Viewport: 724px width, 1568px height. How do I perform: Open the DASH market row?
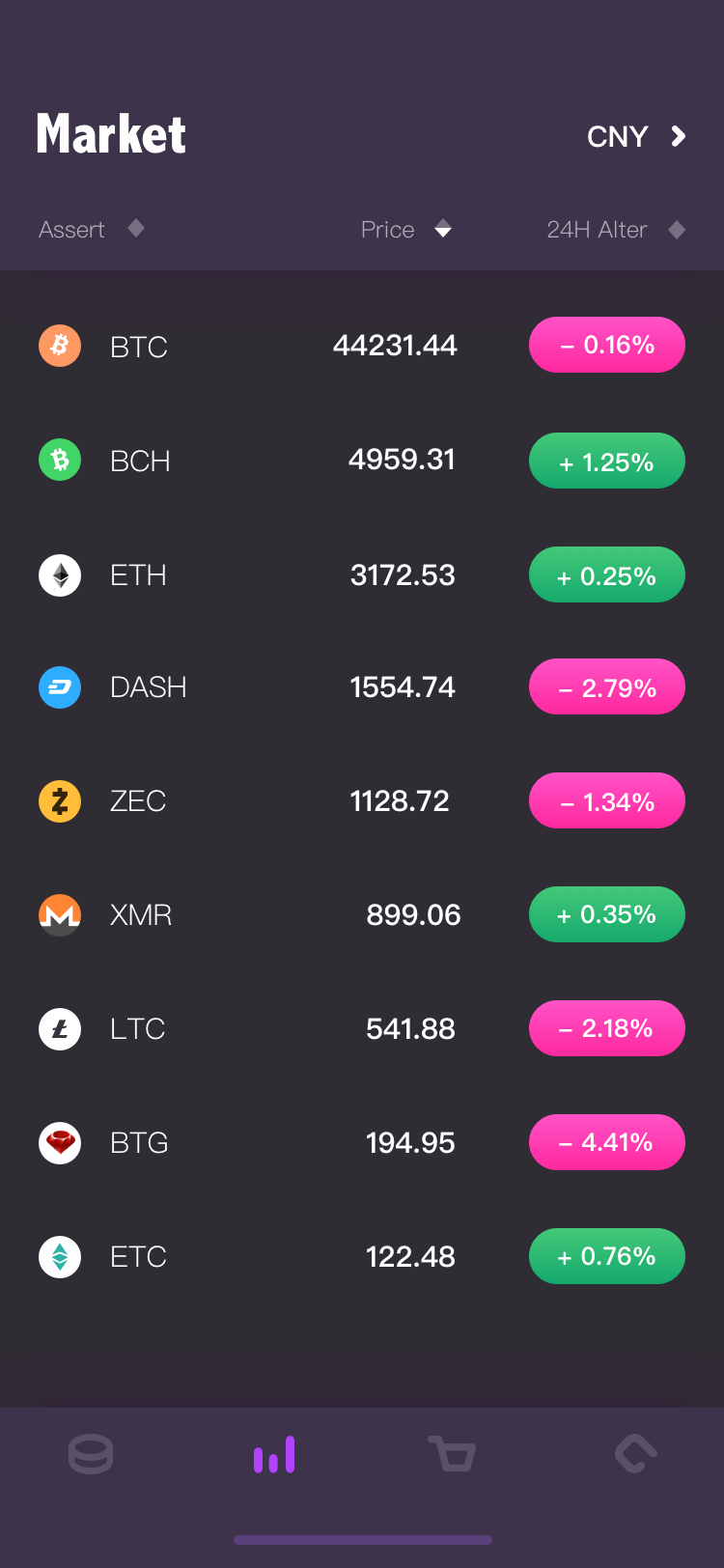click(x=362, y=686)
